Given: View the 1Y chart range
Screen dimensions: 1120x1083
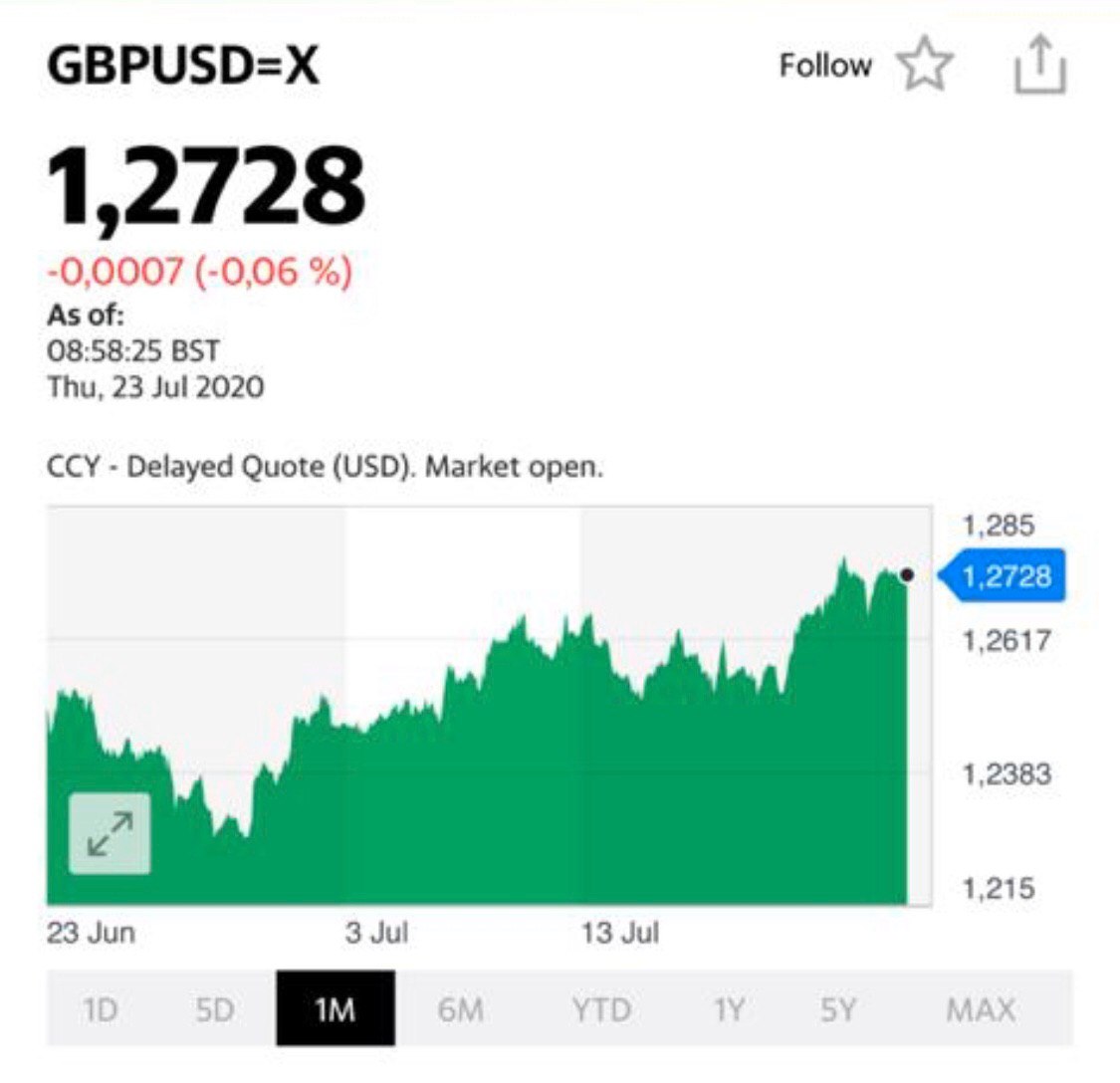Looking at the screenshot, I should pyautogui.click(x=728, y=1009).
